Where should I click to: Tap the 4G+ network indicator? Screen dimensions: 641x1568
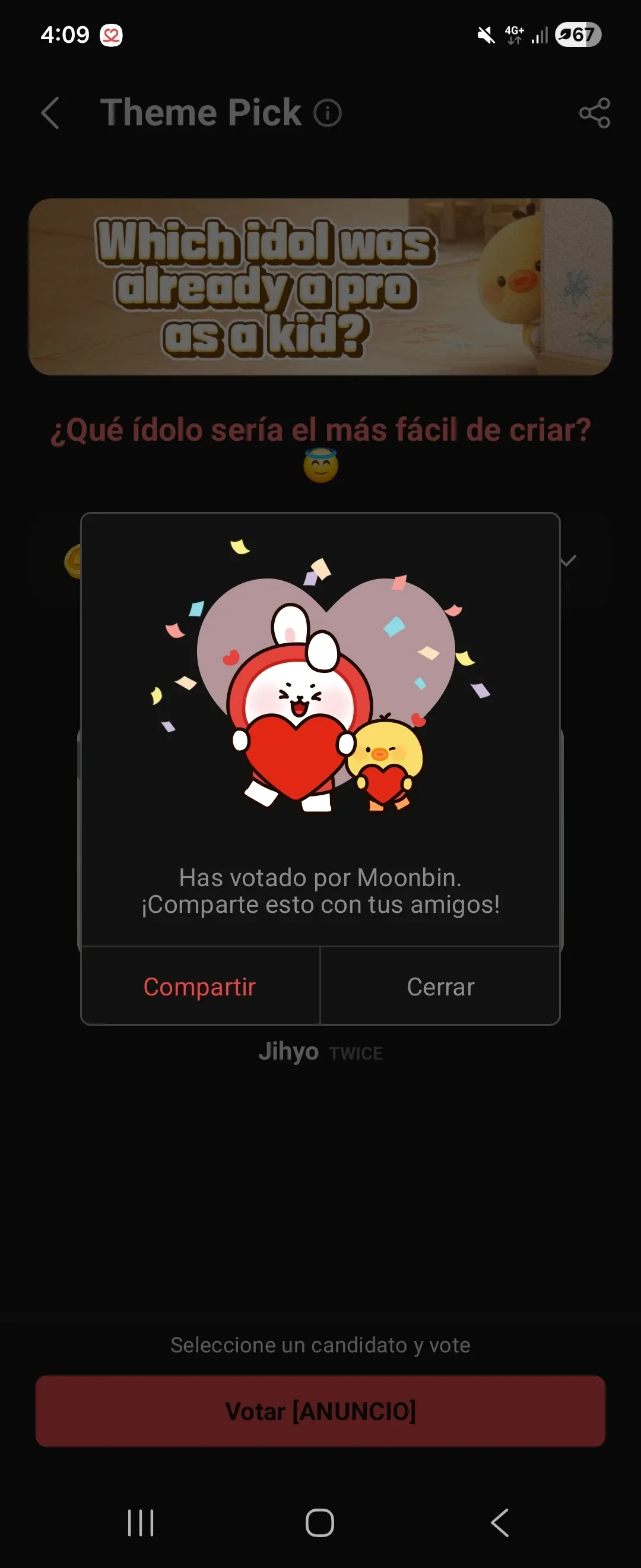click(x=514, y=33)
